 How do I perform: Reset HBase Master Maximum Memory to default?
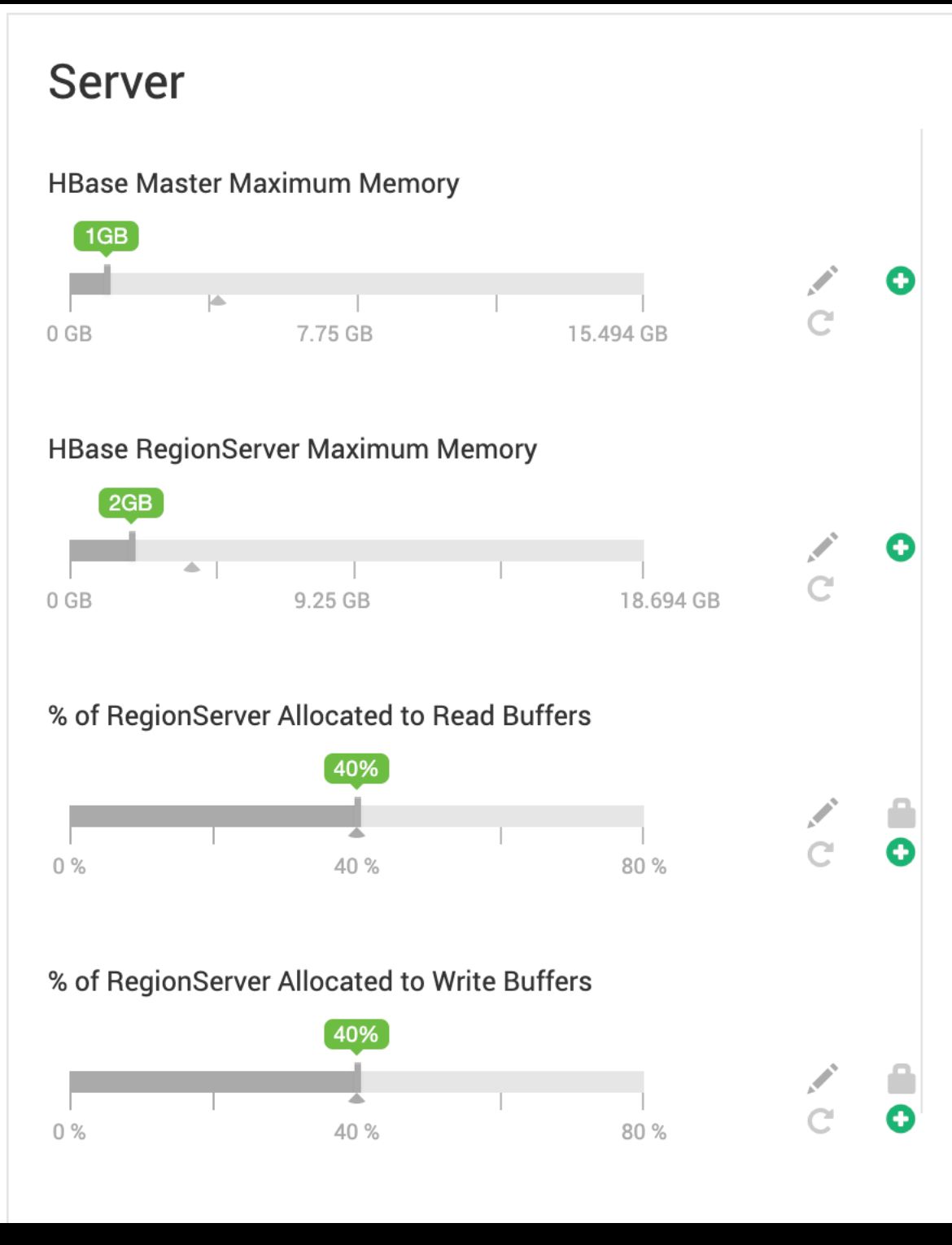click(x=820, y=323)
